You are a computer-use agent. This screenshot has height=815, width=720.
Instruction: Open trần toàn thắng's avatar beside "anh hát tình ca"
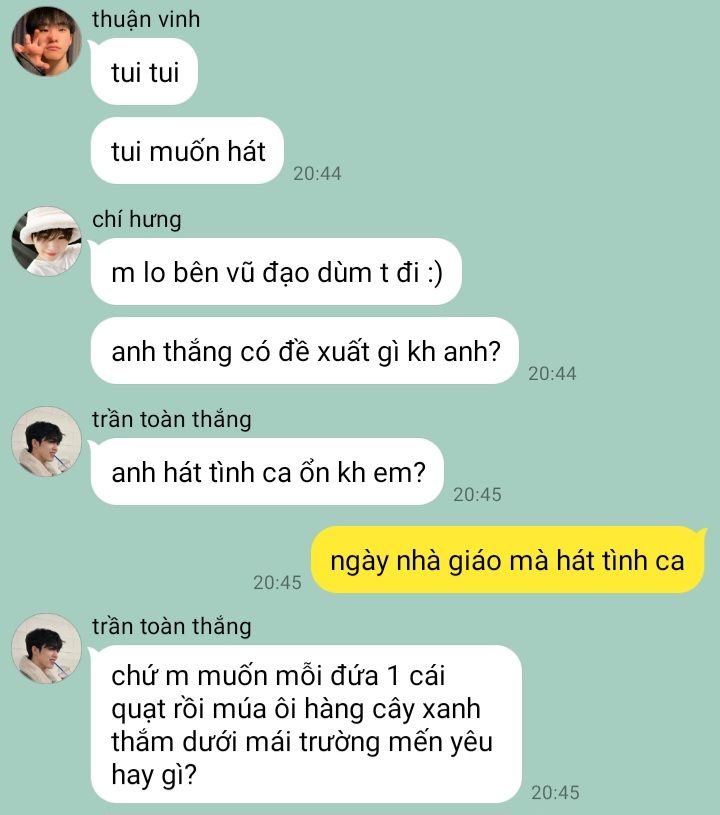tap(46, 441)
